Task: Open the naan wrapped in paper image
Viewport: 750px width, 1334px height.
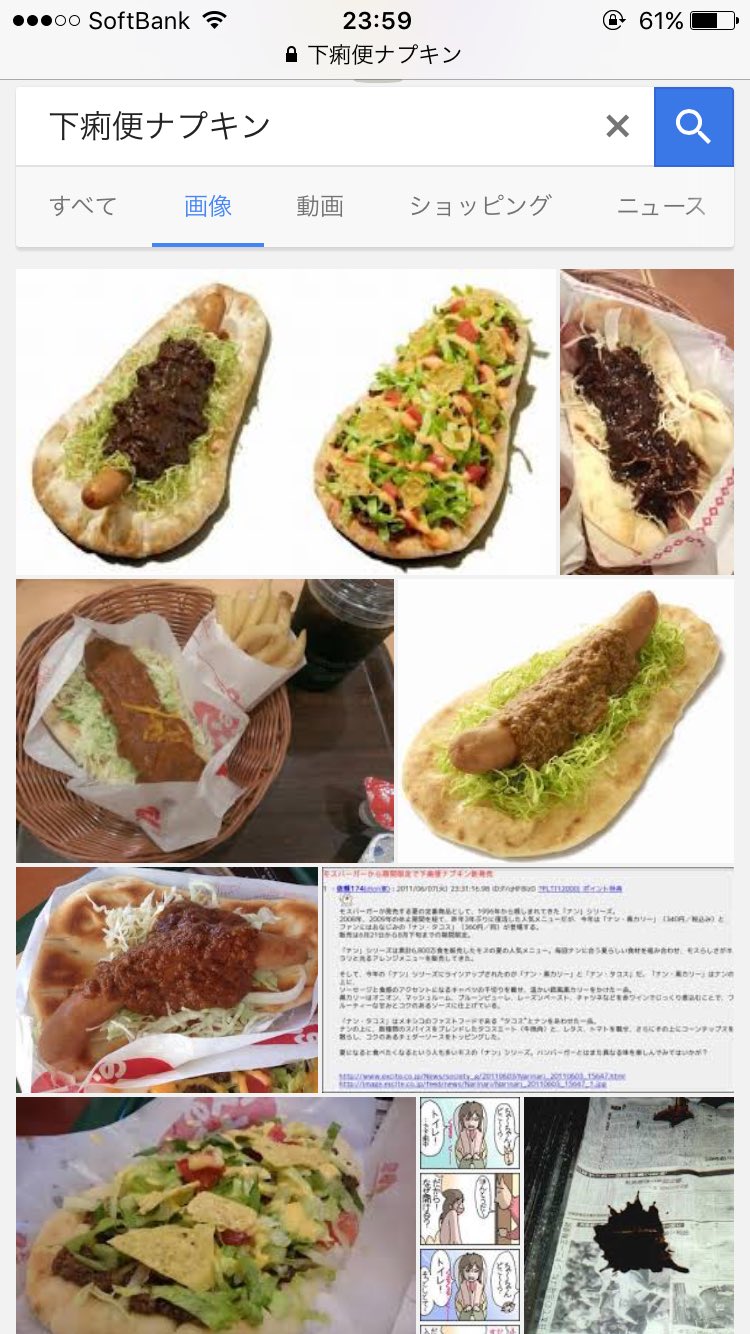Action: [x=647, y=421]
